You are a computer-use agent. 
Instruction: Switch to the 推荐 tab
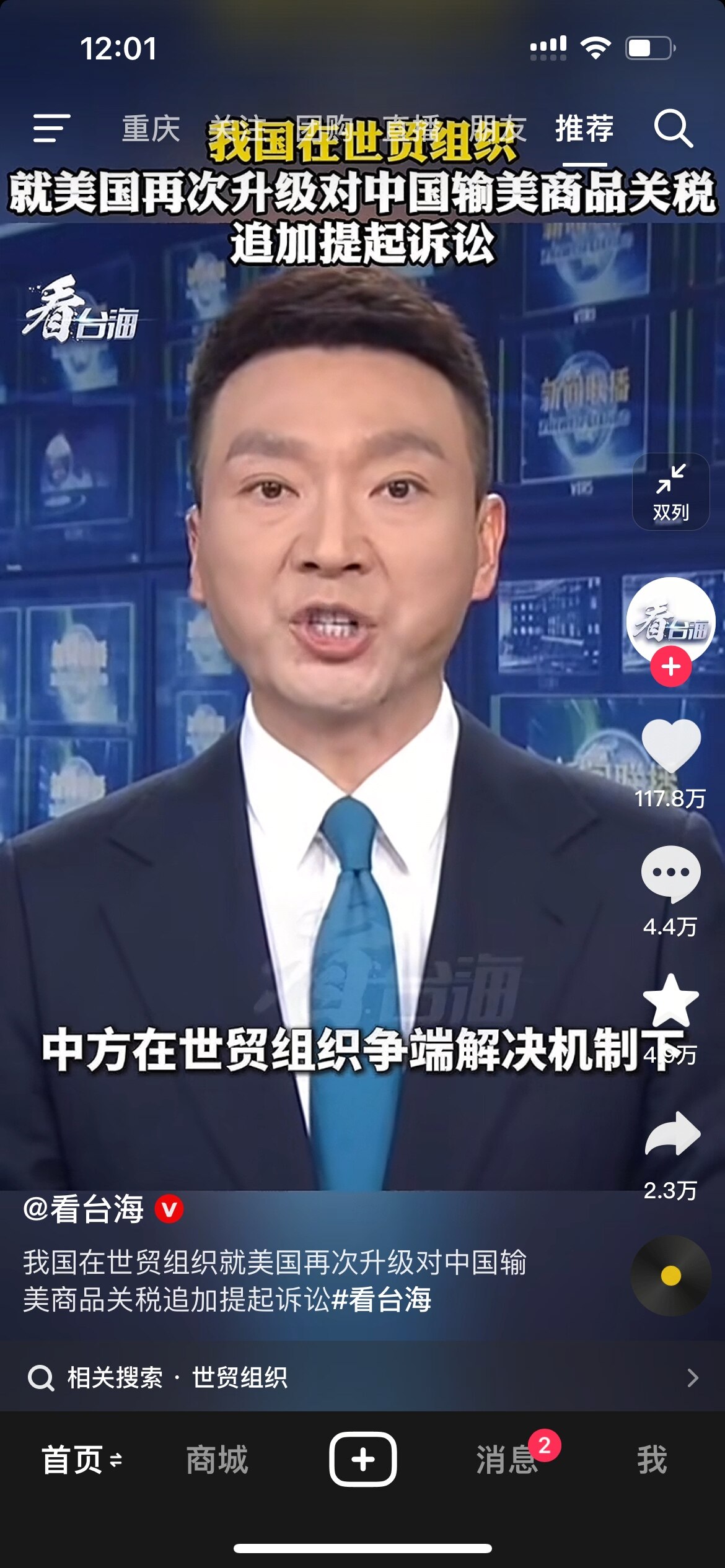584,129
